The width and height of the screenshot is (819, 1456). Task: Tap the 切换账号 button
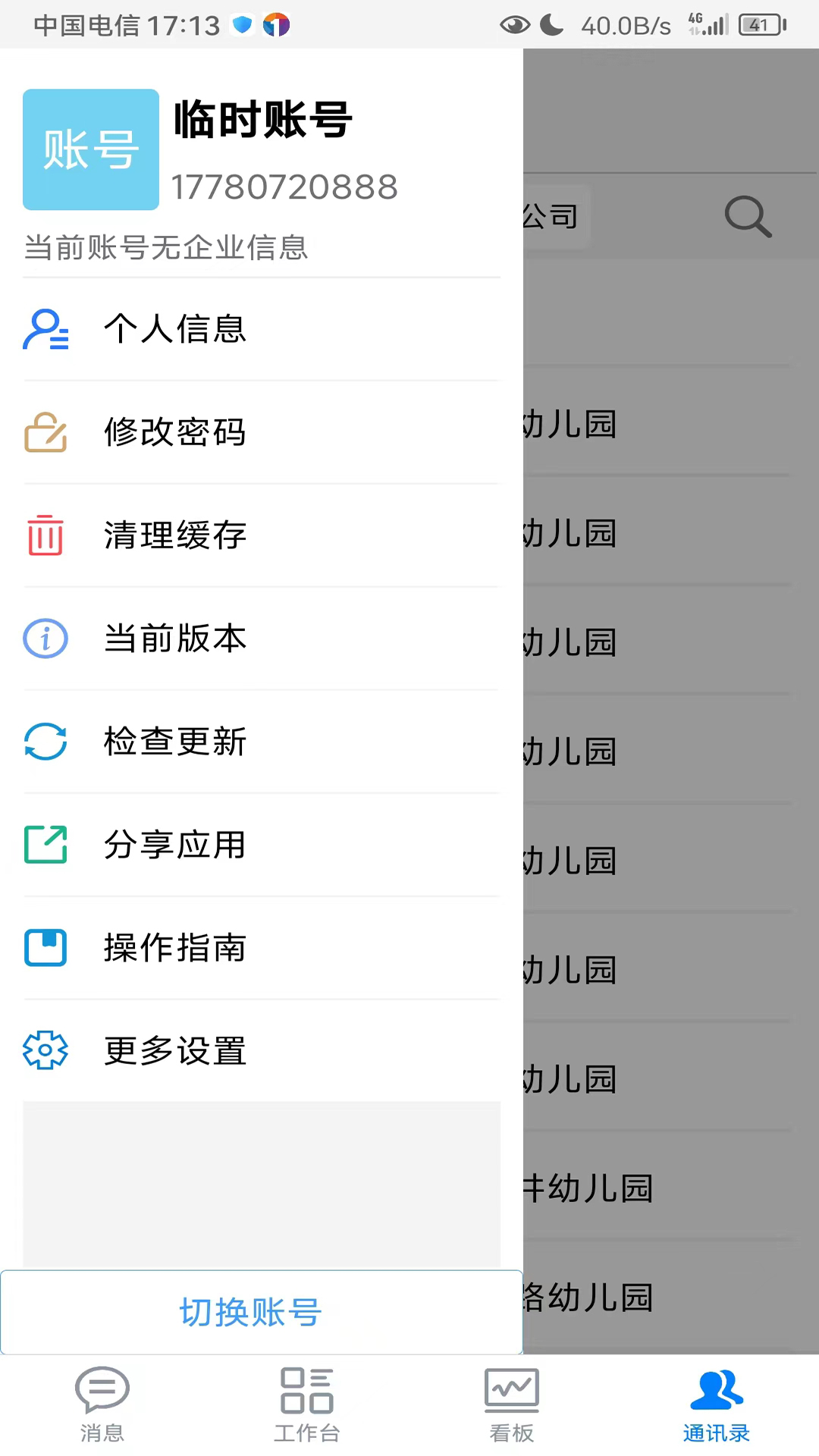click(250, 1313)
